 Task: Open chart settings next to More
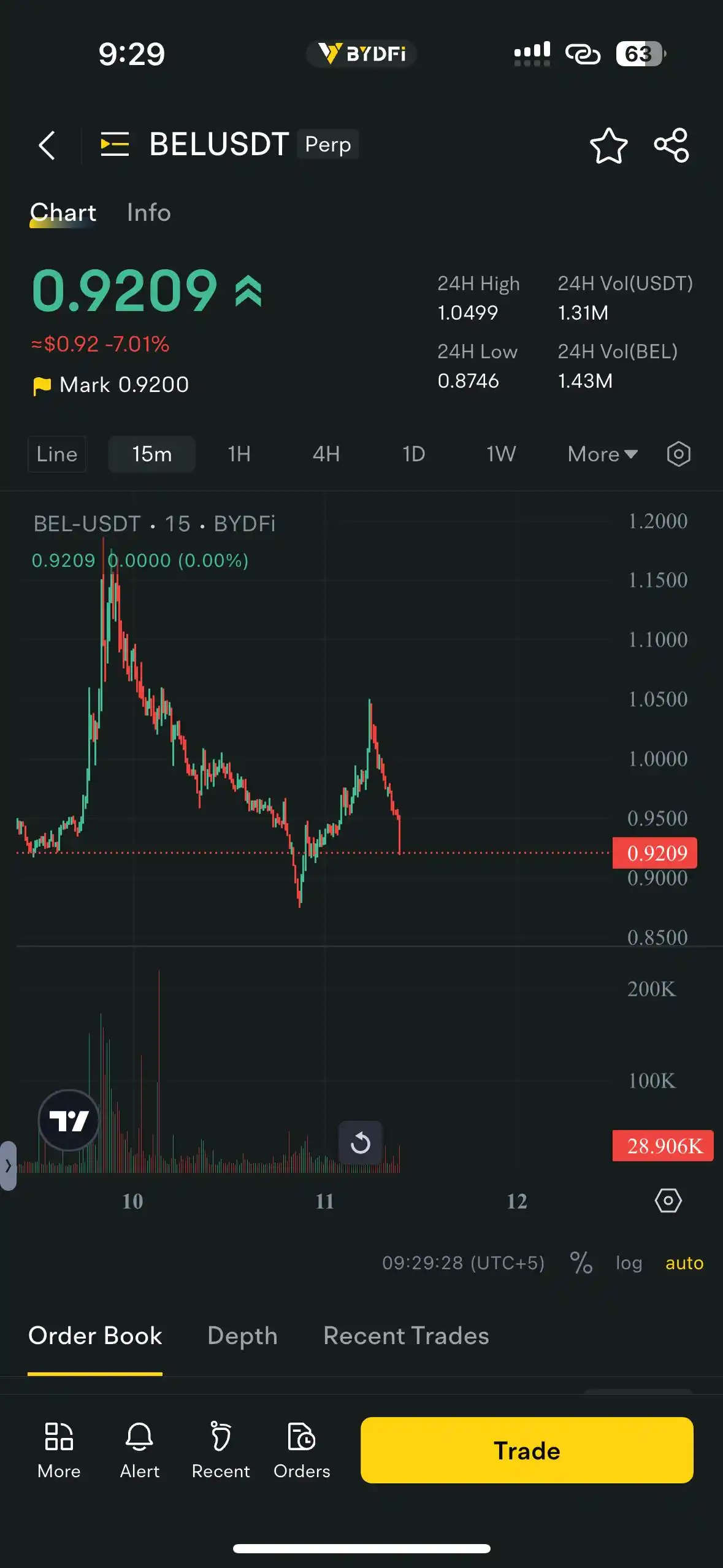pos(678,455)
